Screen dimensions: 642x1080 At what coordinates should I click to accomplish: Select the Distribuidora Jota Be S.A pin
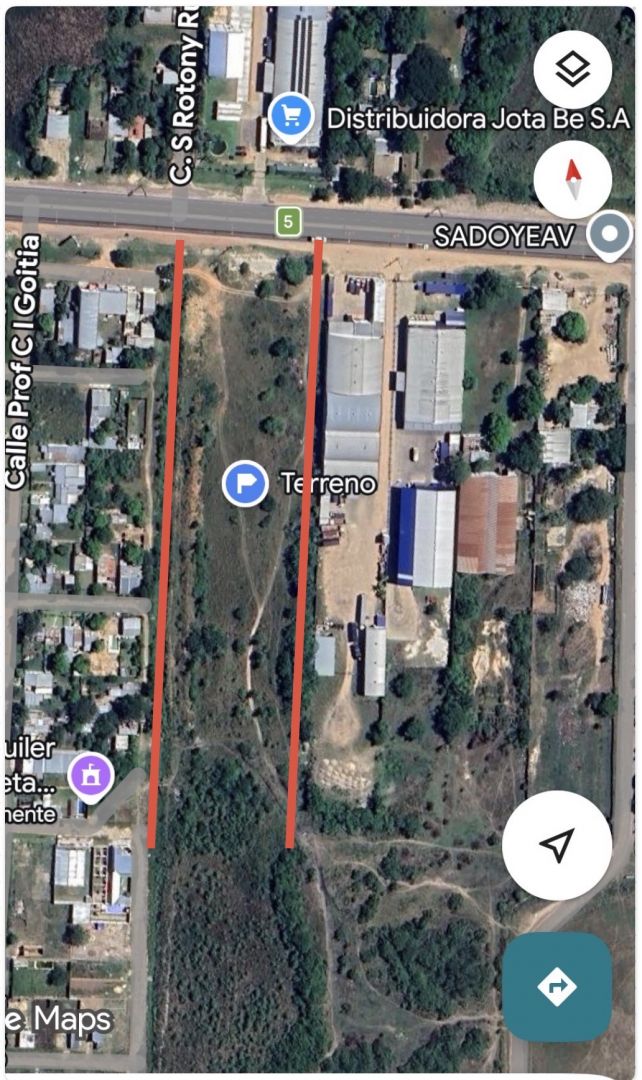tap(291, 118)
